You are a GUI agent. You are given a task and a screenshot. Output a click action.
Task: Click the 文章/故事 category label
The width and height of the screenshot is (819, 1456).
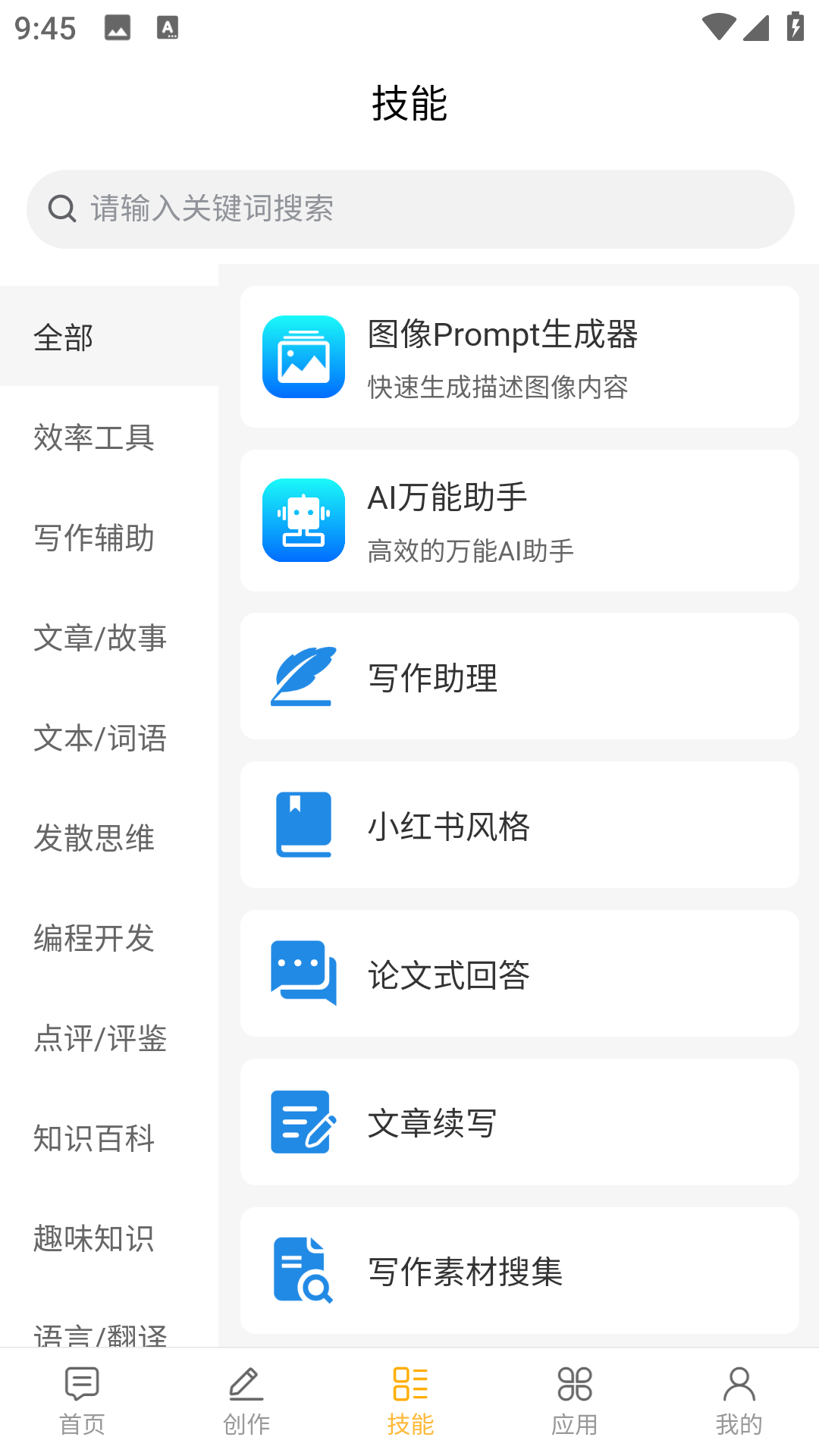[99, 639]
